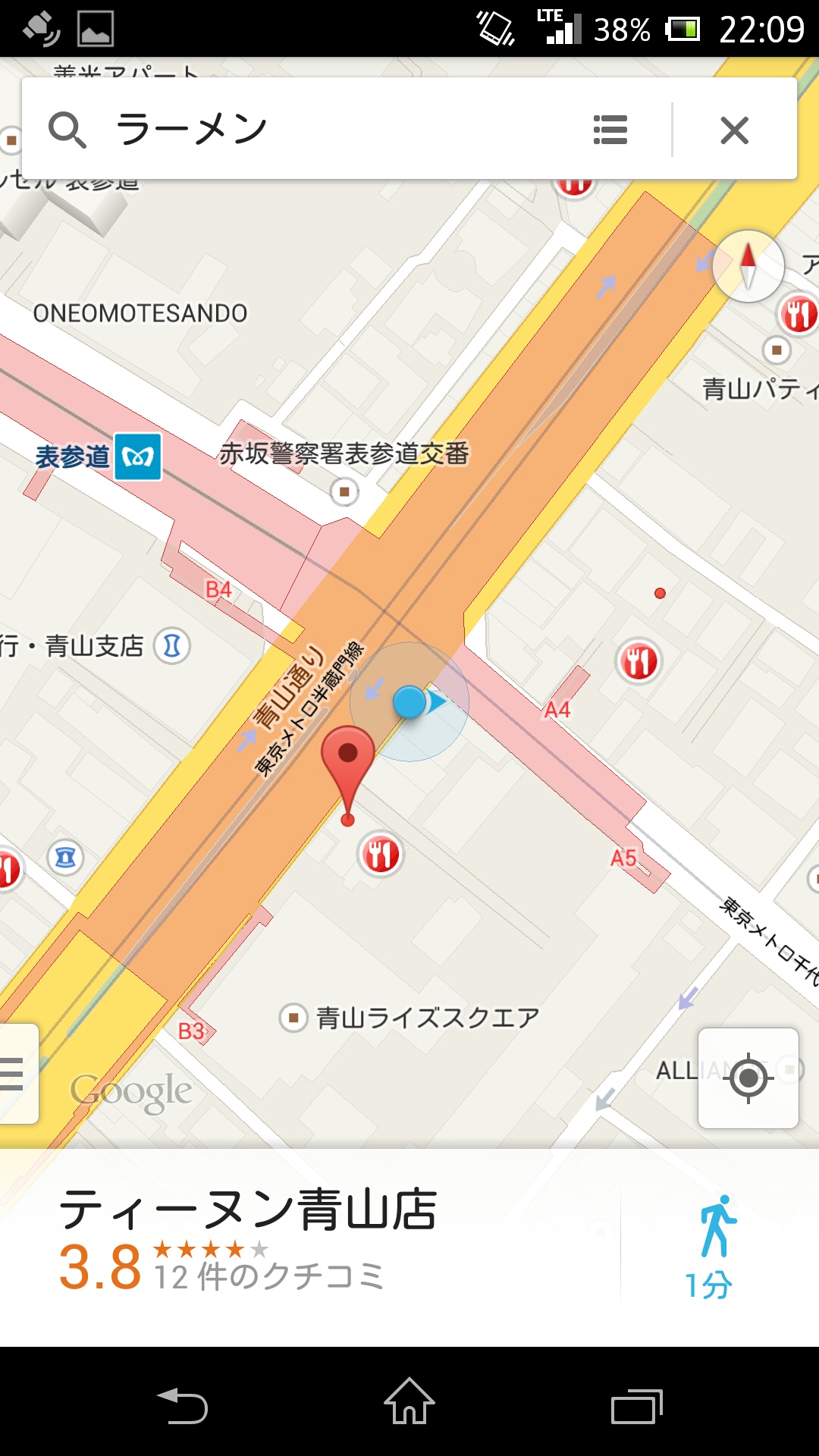Clear the ラーメン search
Screen dimensions: 819x1456
[x=734, y=130]
